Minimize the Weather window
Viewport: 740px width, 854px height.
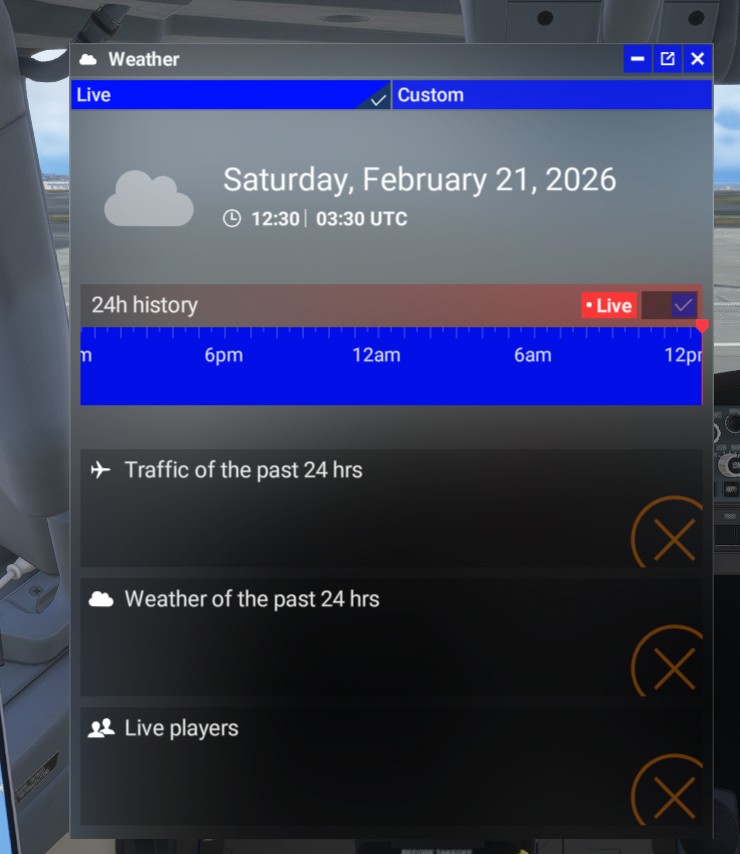pos(637,59)
